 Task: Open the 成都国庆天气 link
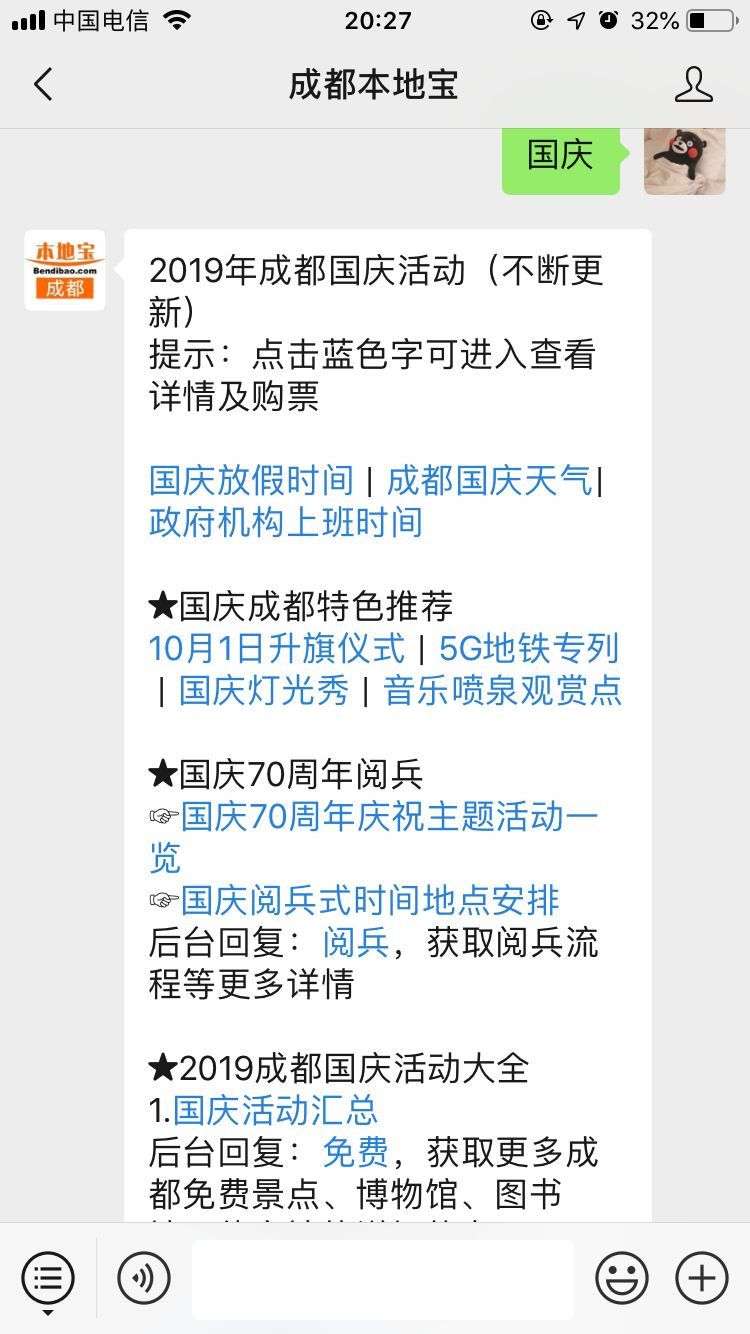[490, 480]
